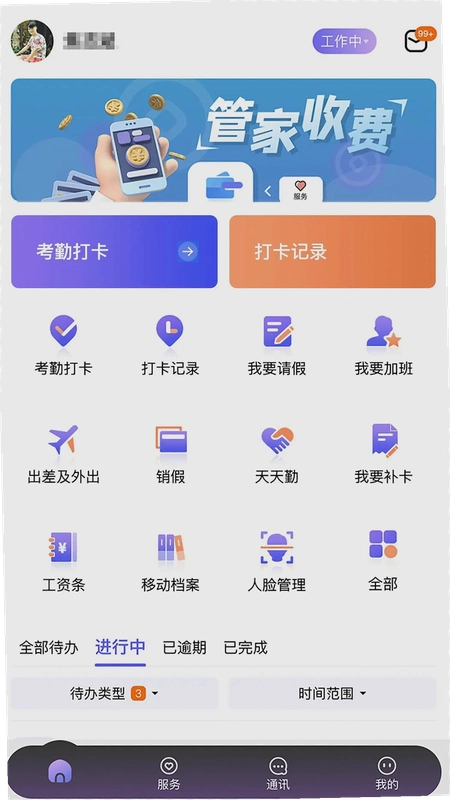Screen dimensions: 450x800
Task: Expand the 工作中 status dropdown
Action: point(344,41)
